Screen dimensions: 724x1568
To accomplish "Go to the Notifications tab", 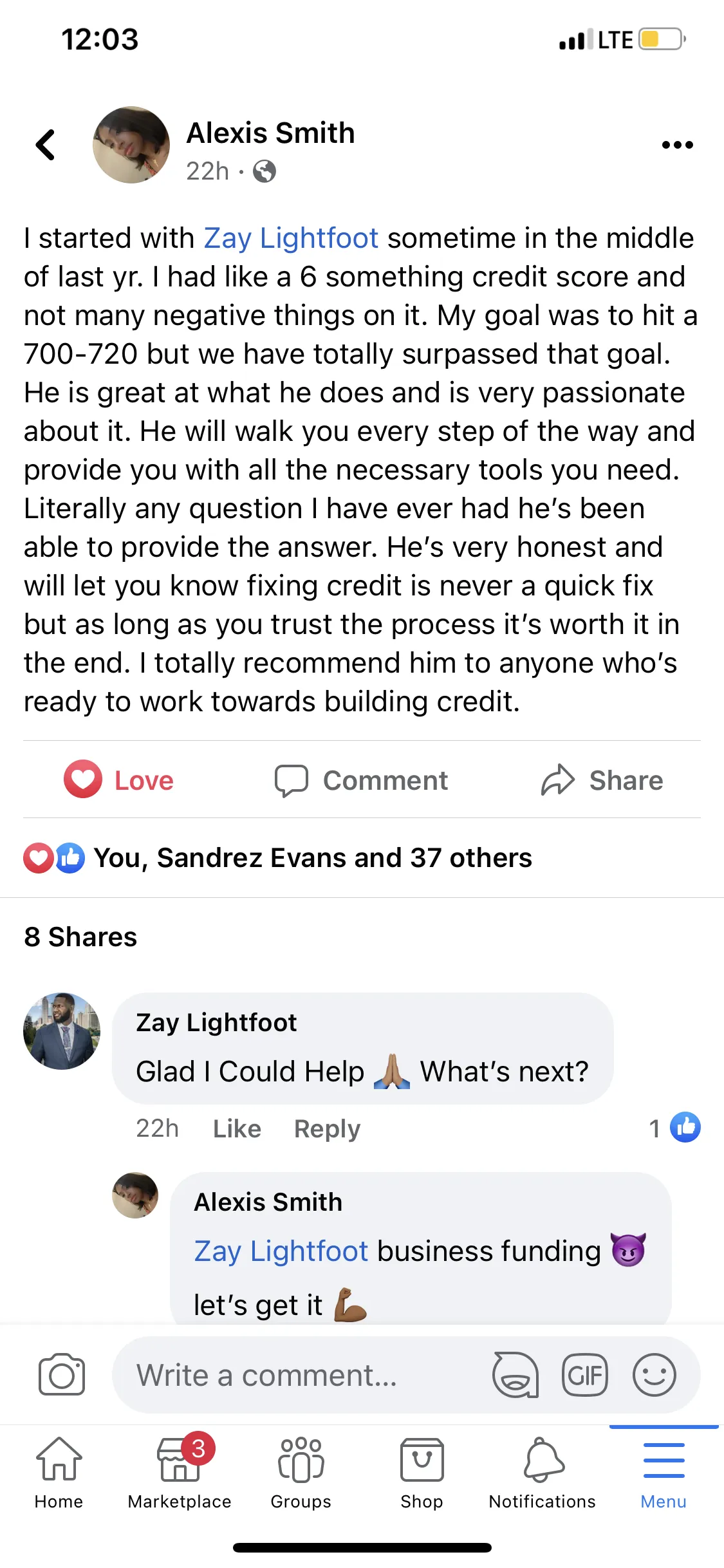I will (543, 1471).
